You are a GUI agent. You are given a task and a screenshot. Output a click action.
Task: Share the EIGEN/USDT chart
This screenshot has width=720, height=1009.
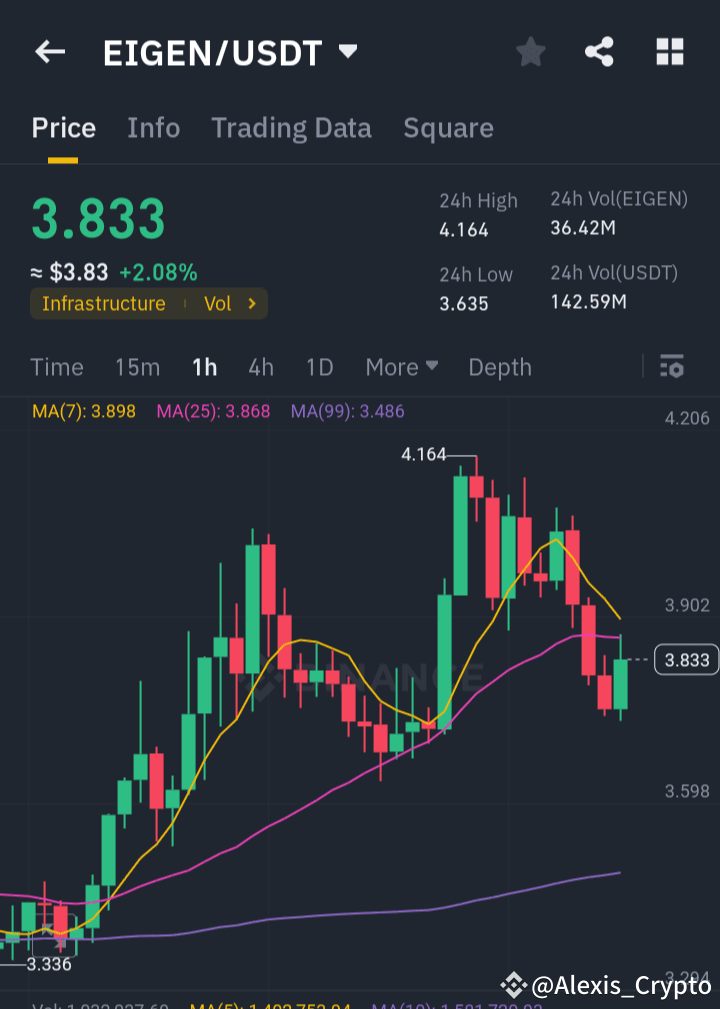599,52
